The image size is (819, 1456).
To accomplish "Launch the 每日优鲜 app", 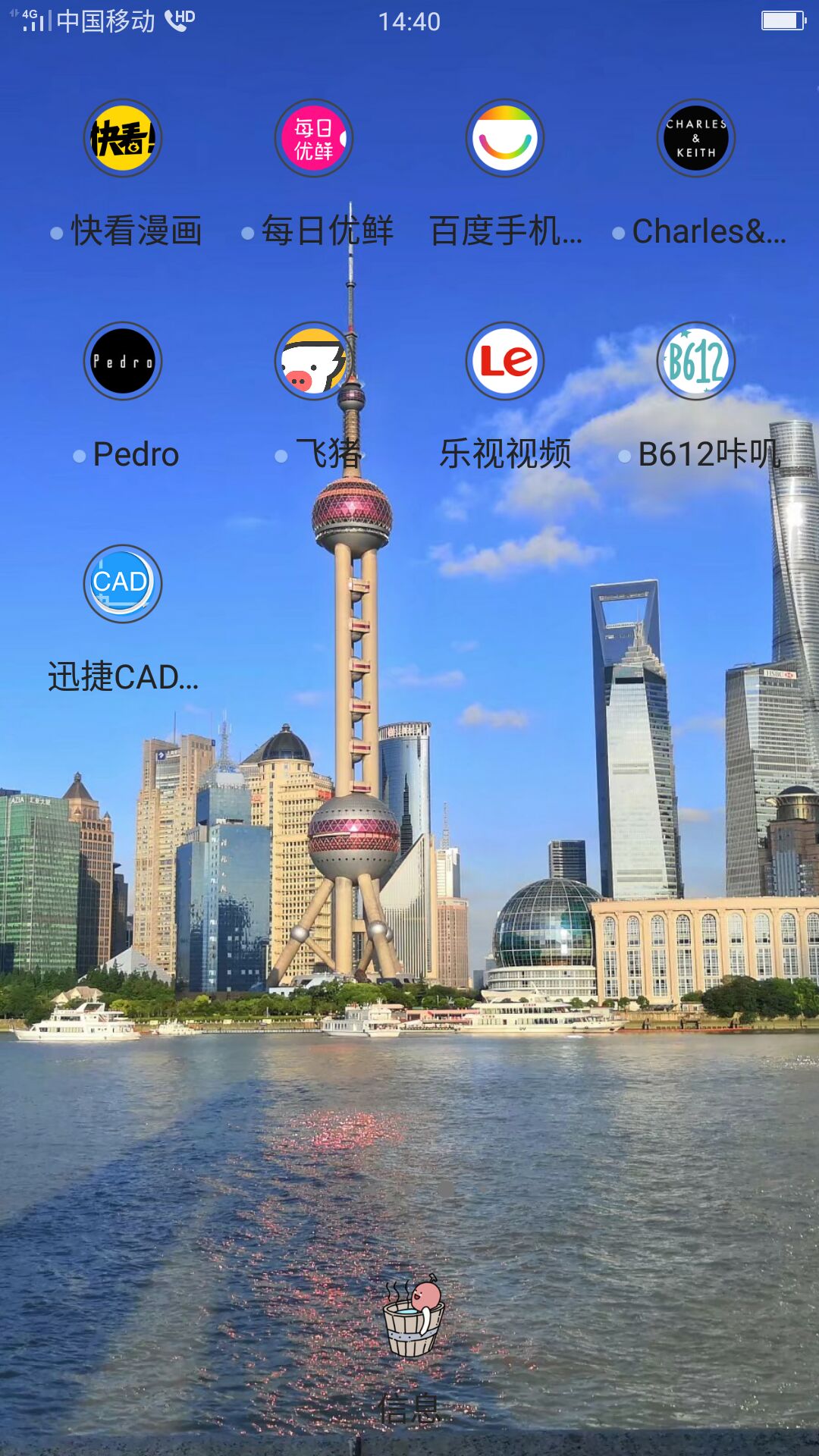I will pyautogui.click(x=313, y=139).
